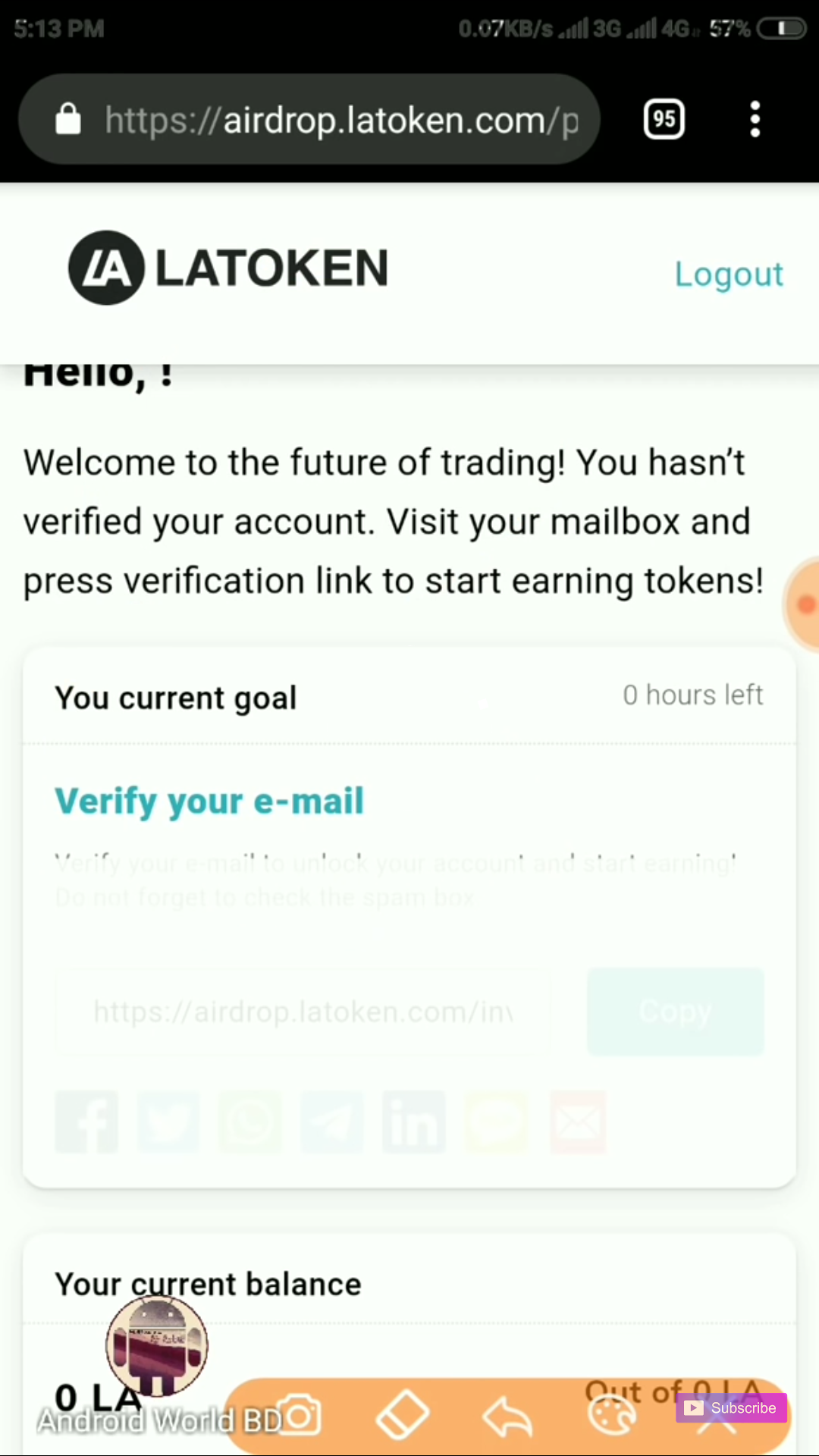Share the invite link via WhatsApp
The image size is (819, 1456).
click(250, 1122)
